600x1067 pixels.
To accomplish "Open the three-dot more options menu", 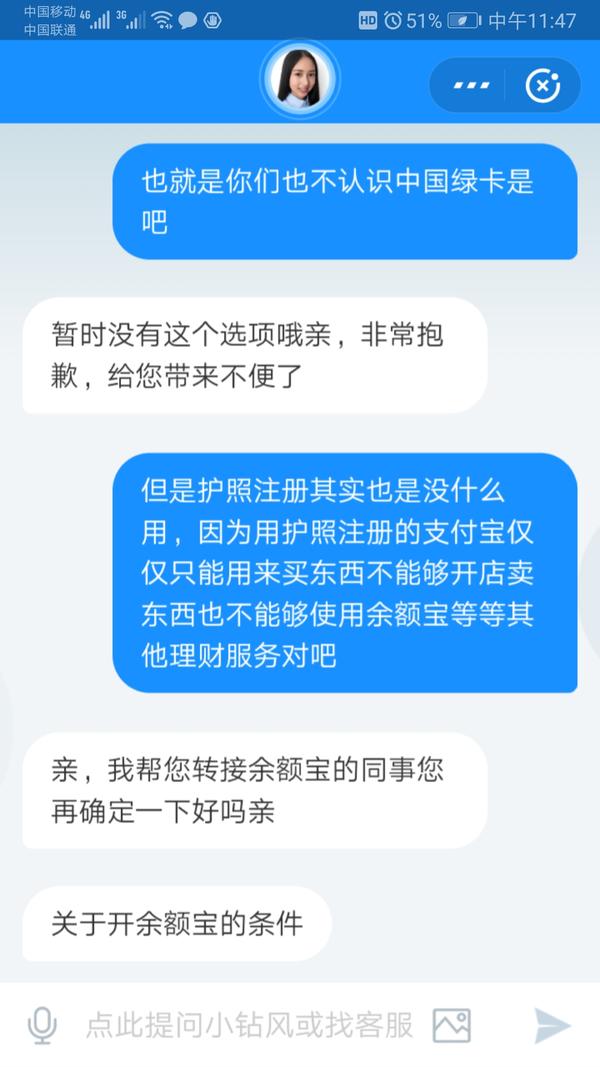I will [x=471, y=85].
